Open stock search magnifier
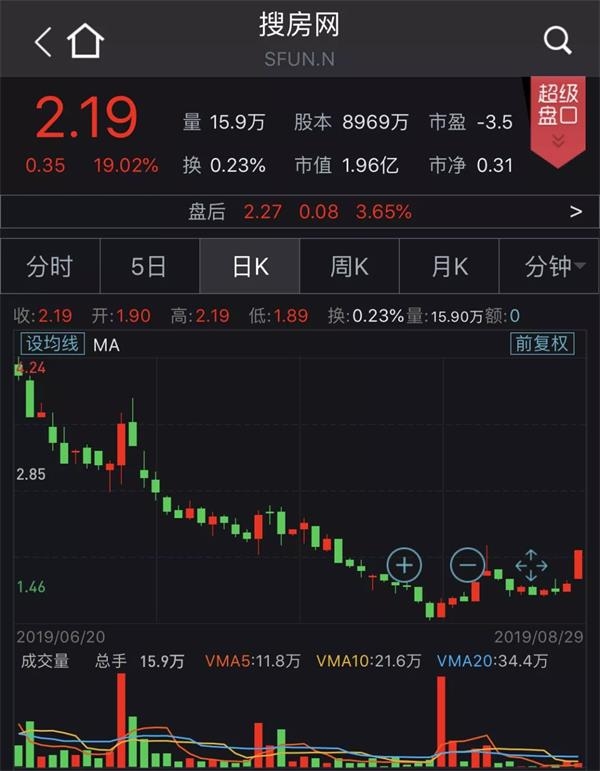Image resolution: width=600 pixels, height=771 pixels. [x=557, y=41]
